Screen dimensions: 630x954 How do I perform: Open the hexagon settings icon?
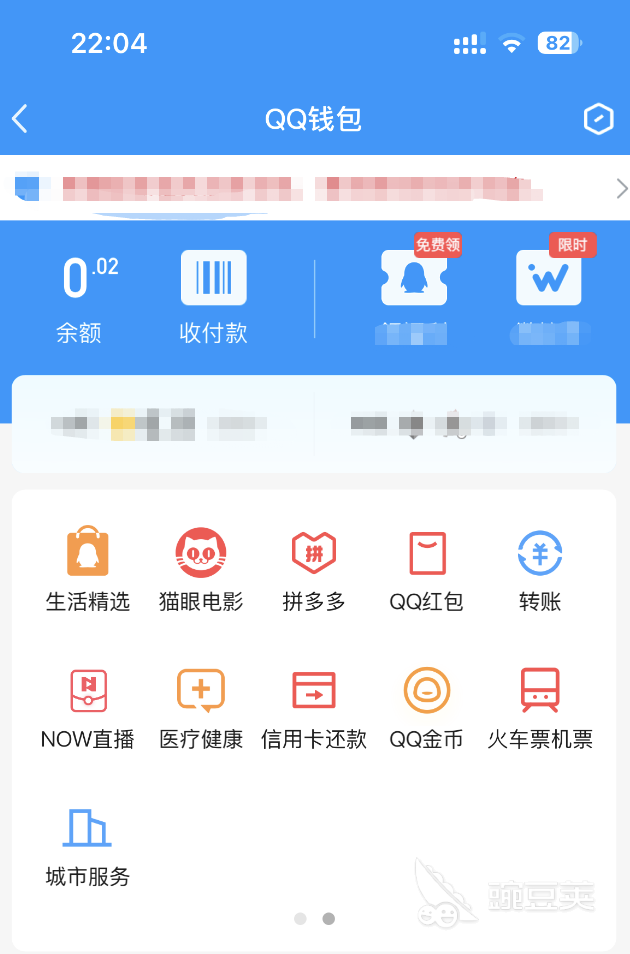(598, 119)
